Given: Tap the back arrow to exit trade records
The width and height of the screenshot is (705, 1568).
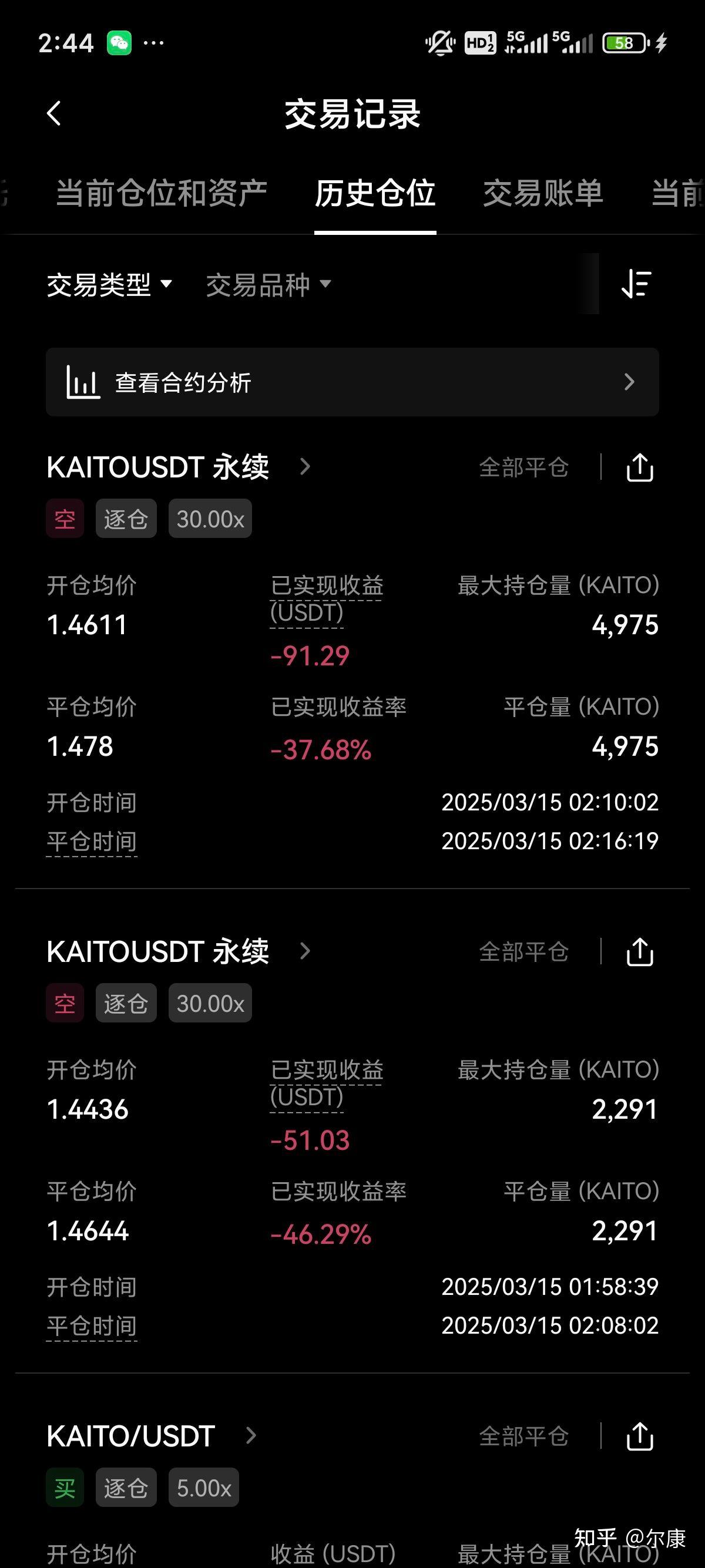Looking at the screenshot, I should point(54,113).
